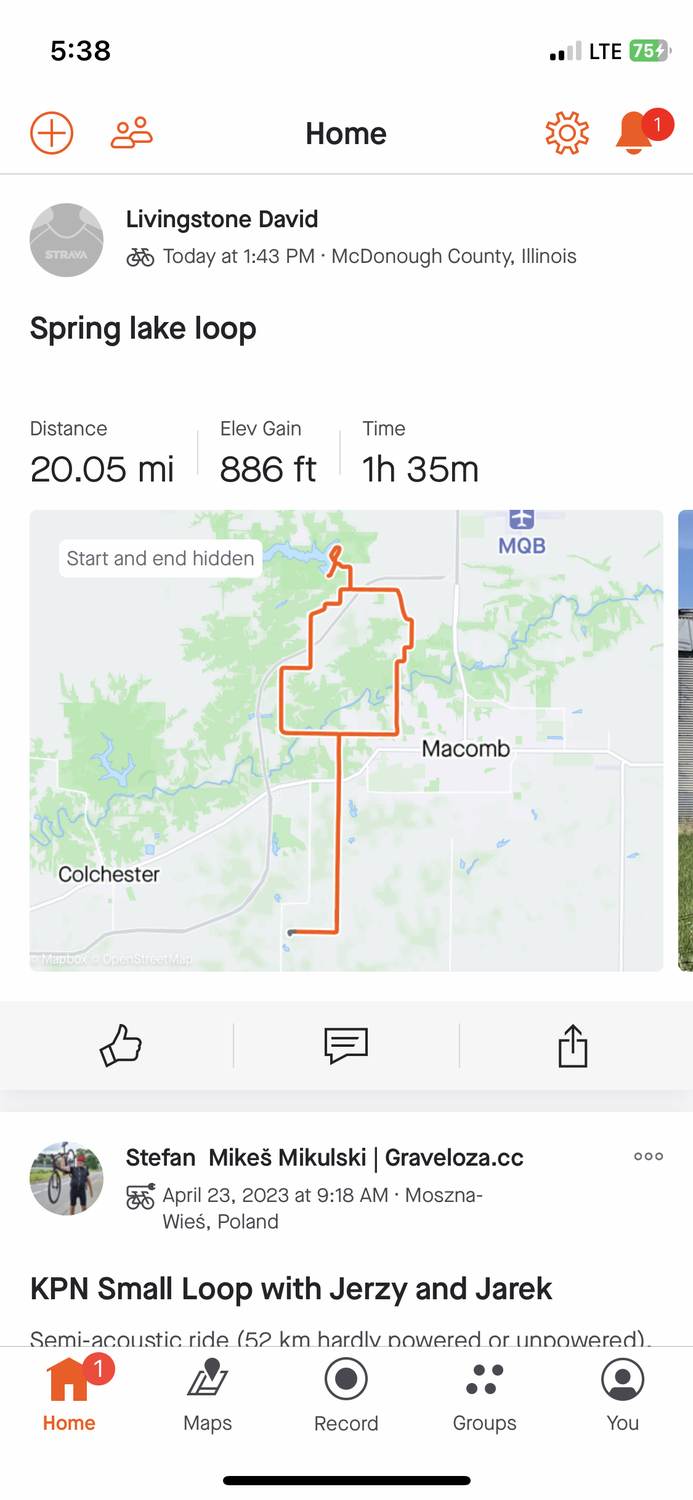Screen dimensions: 693x1500
Task: Give kudos to Spring lake loop
Action: [x=121, y=1046]
